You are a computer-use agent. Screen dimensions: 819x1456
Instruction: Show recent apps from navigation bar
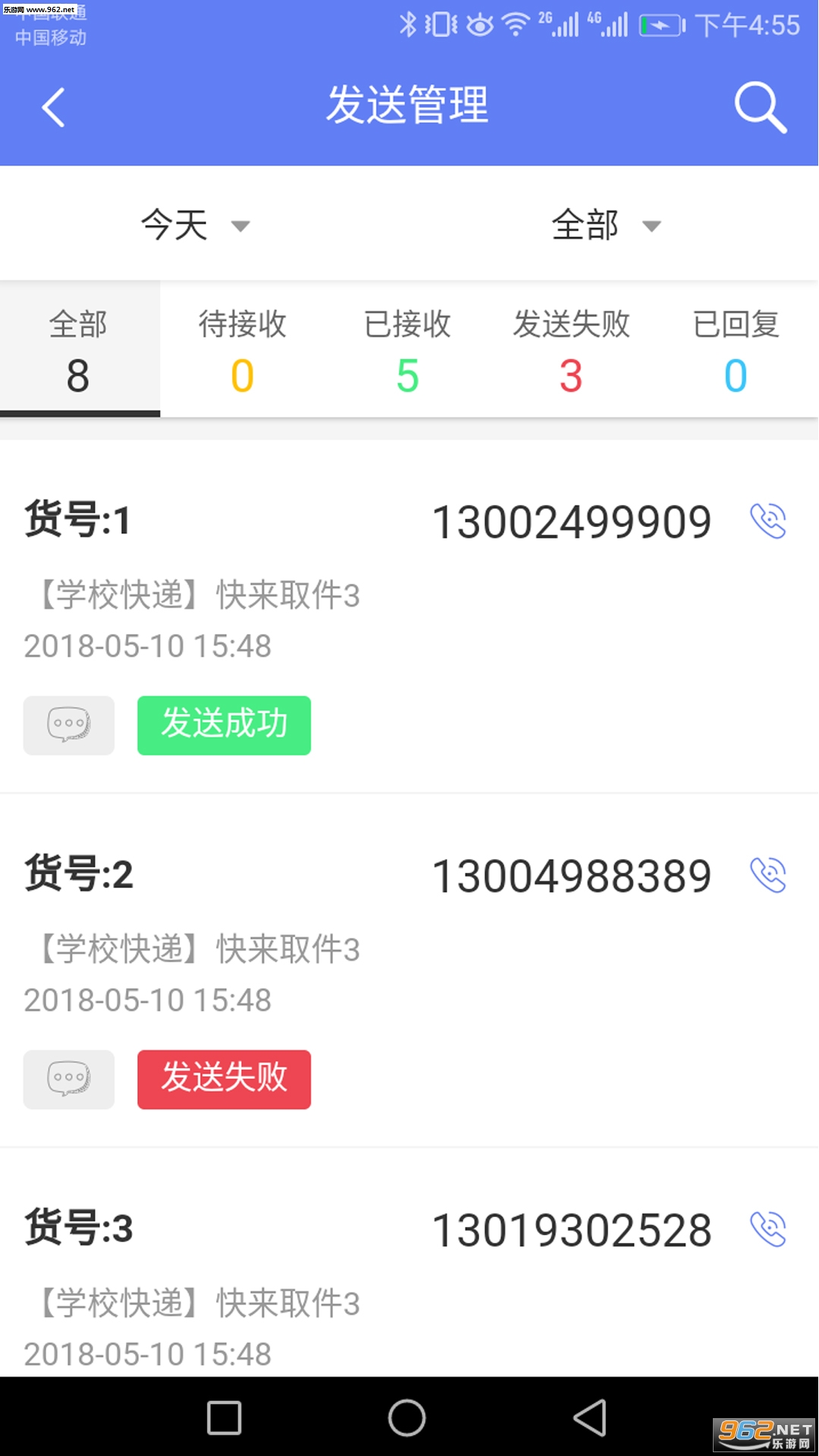coord(224,1417)
